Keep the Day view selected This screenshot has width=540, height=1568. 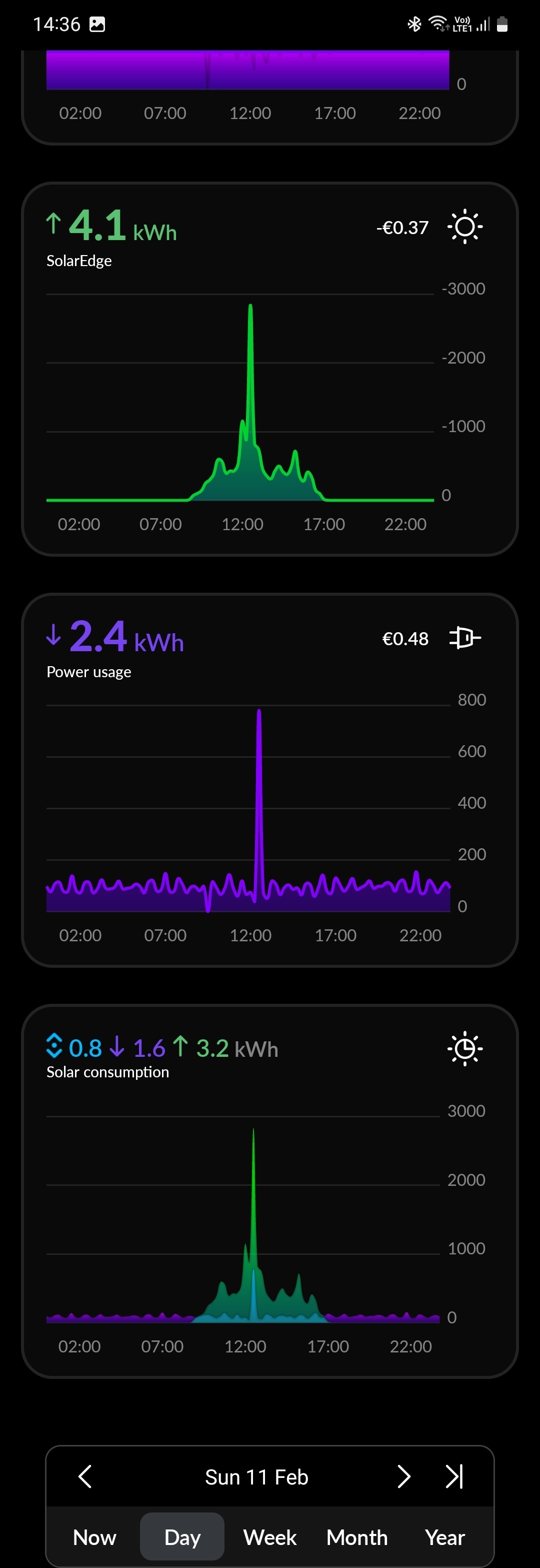(x=182, y=1537)
